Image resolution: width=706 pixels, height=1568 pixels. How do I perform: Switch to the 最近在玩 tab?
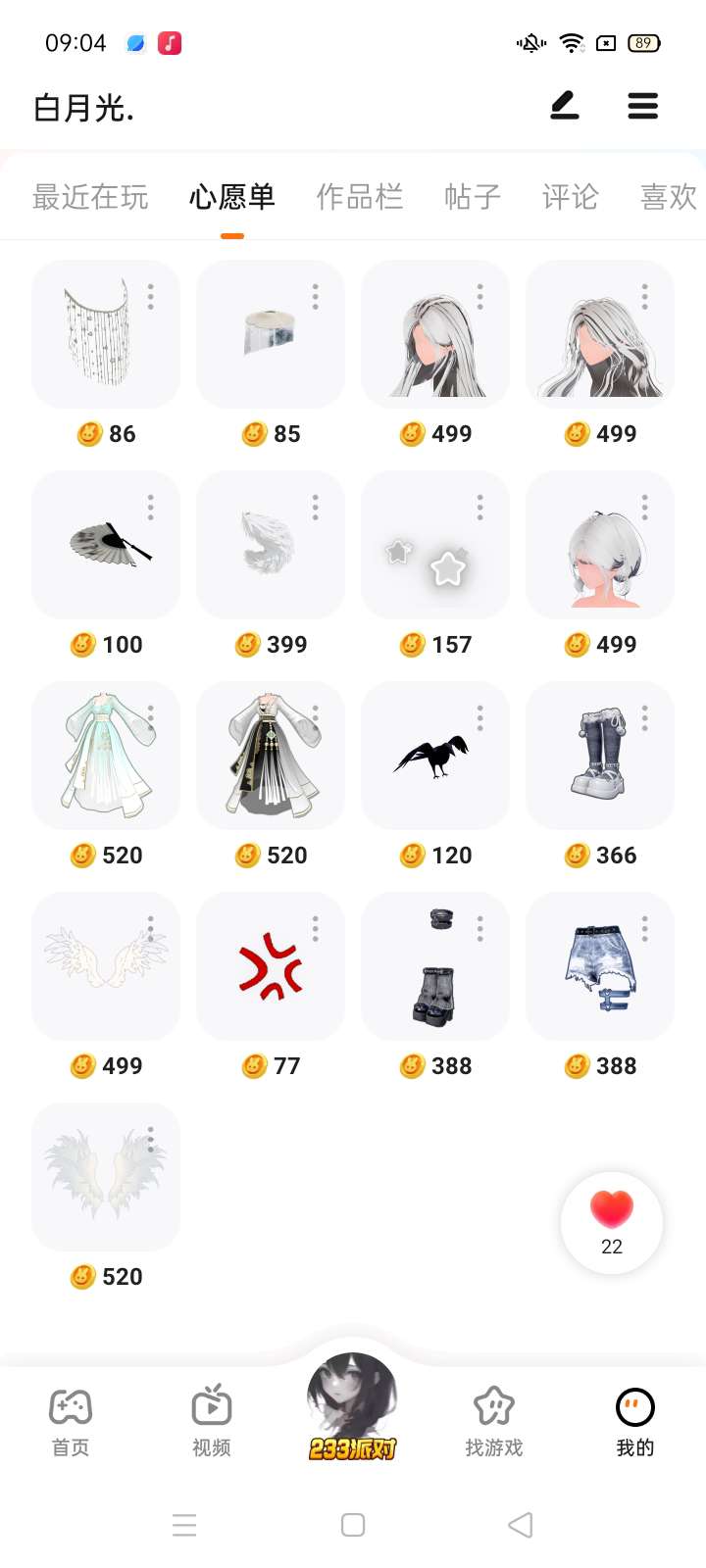click(90, 197)
